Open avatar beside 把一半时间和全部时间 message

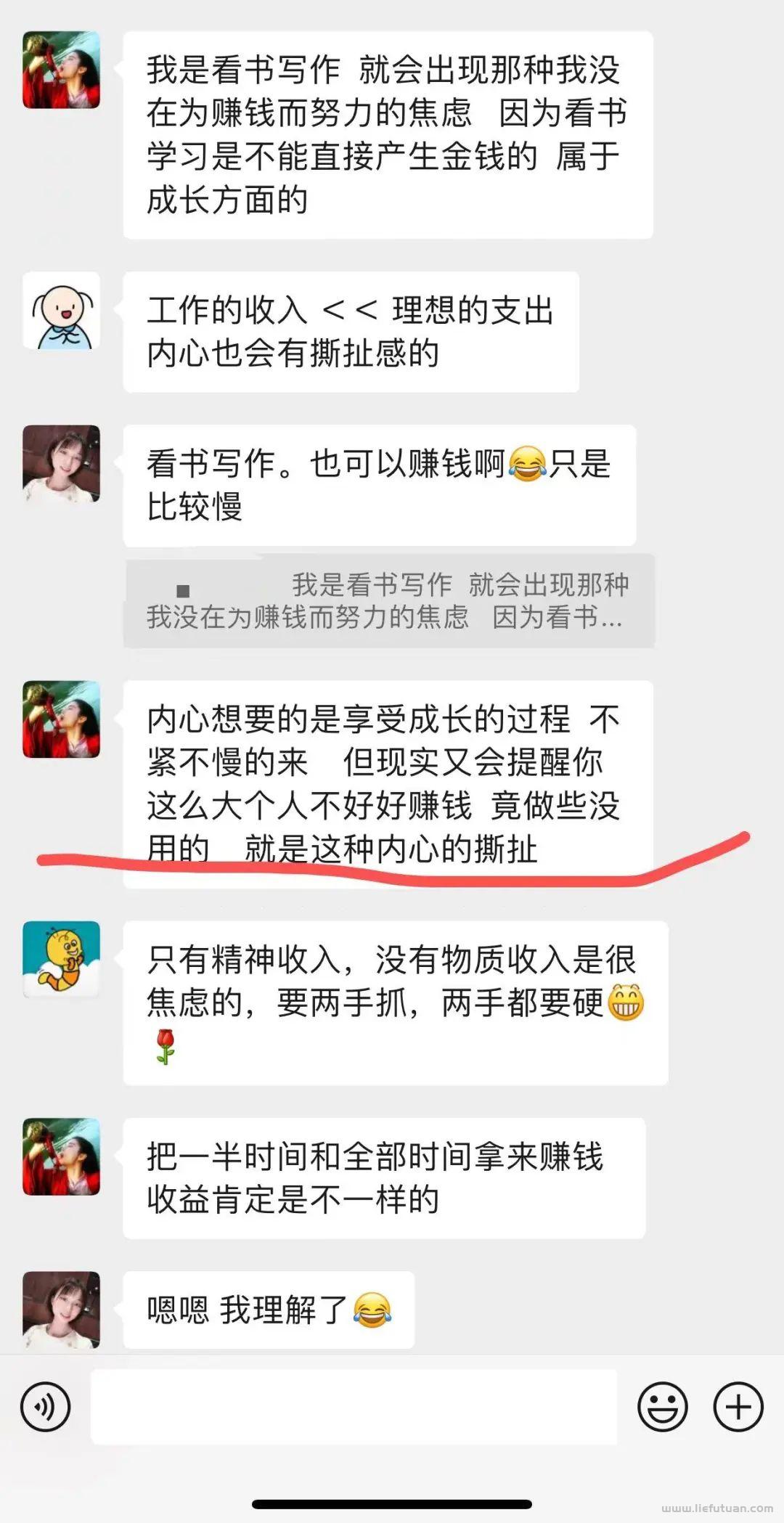point(62,1156)
